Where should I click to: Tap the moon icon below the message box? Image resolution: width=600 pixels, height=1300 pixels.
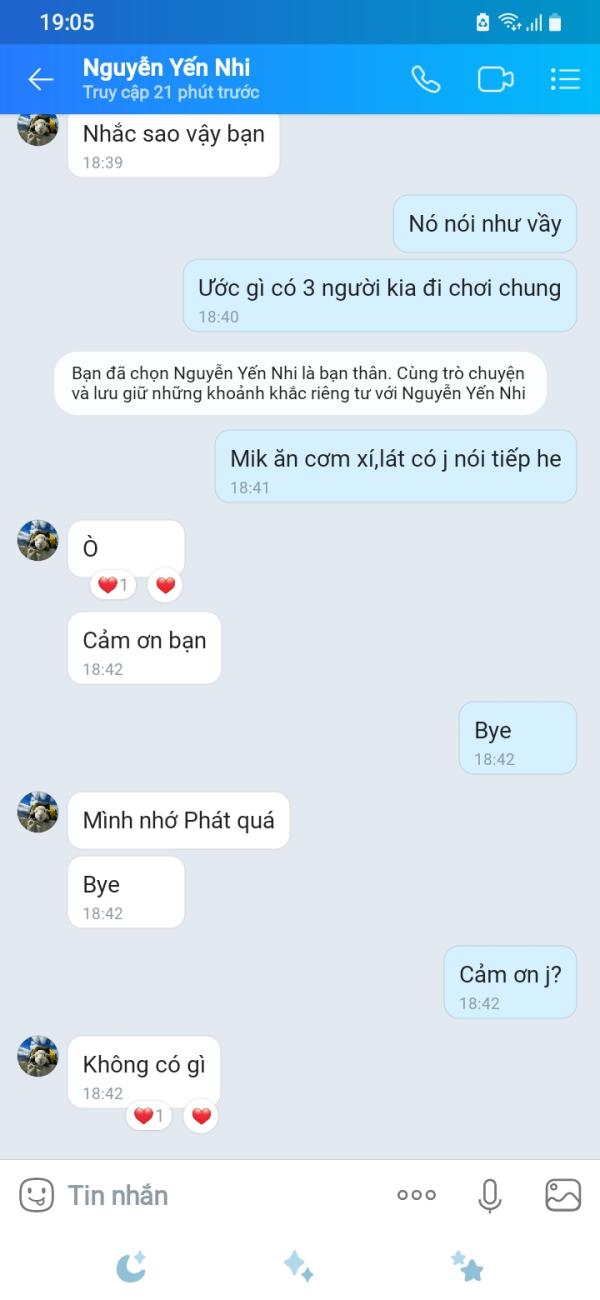(131, 1267)
